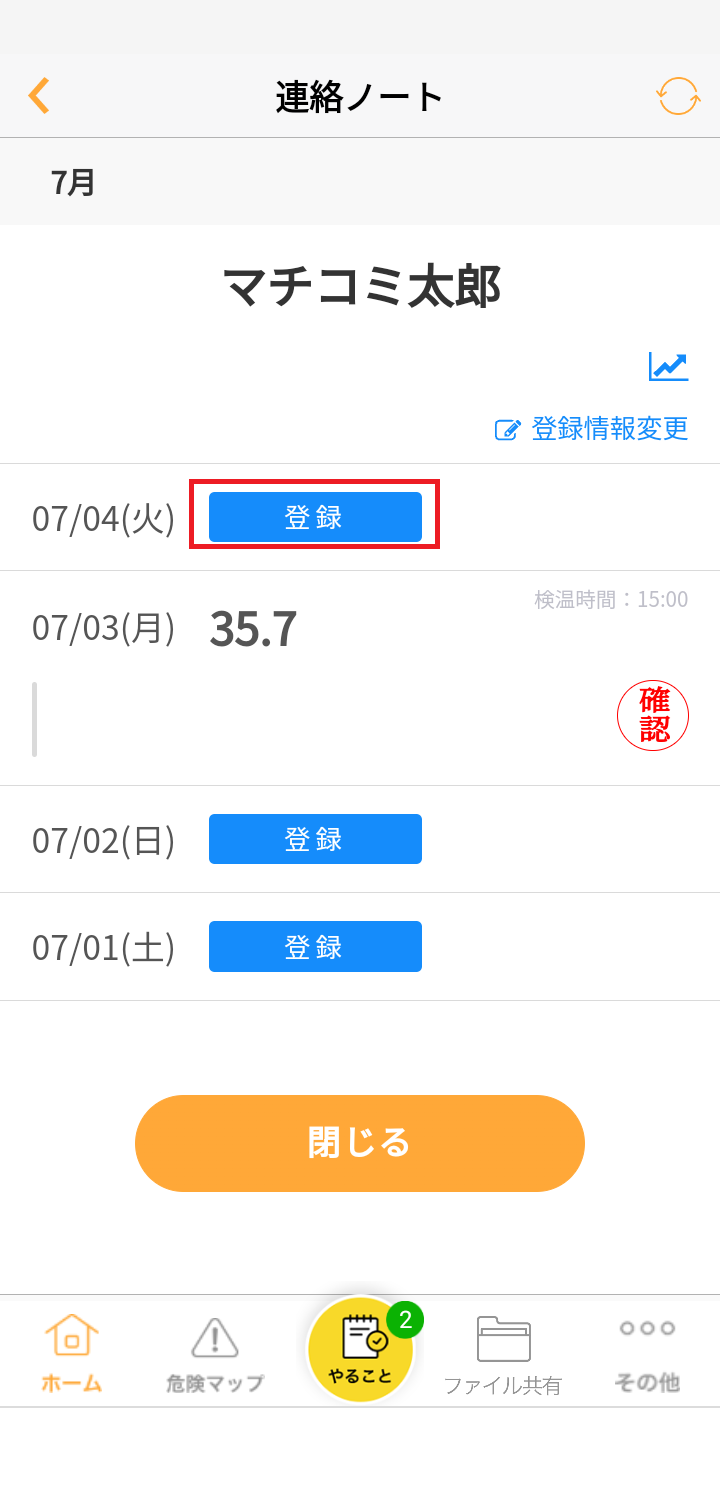Open 登録情報変更 link
720x1496 pixels.
tap(592, 429)
